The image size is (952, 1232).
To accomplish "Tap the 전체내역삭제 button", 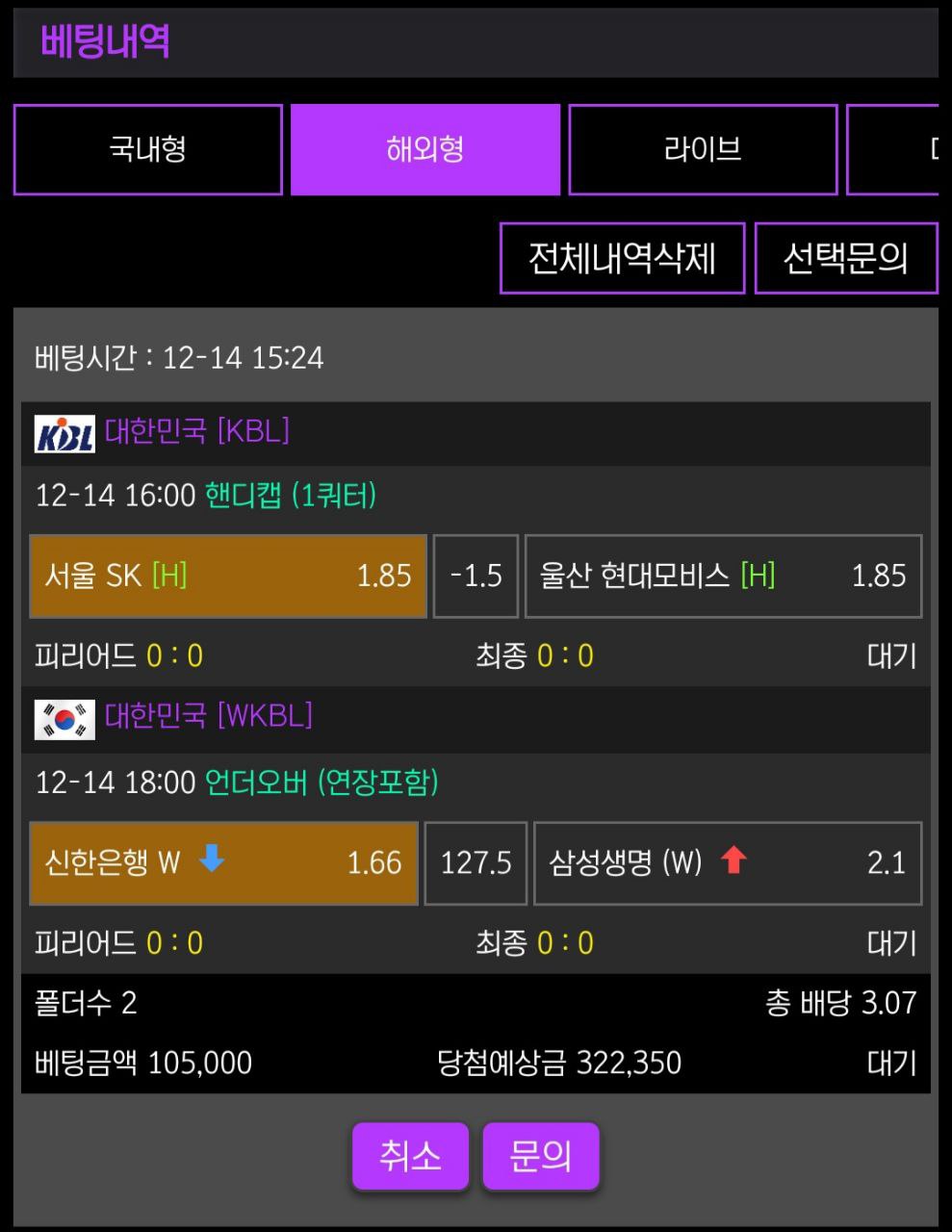I will point(622,258).
